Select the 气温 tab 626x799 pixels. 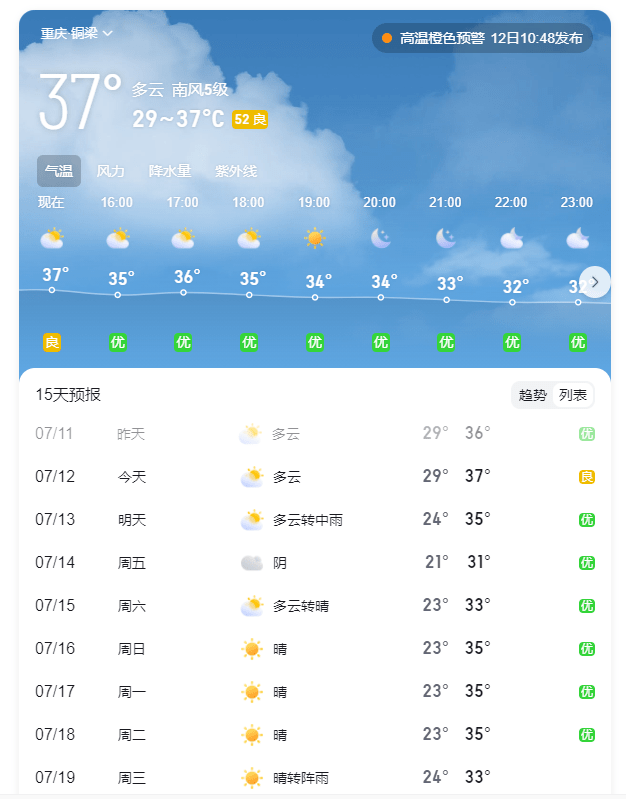point(58,171)
